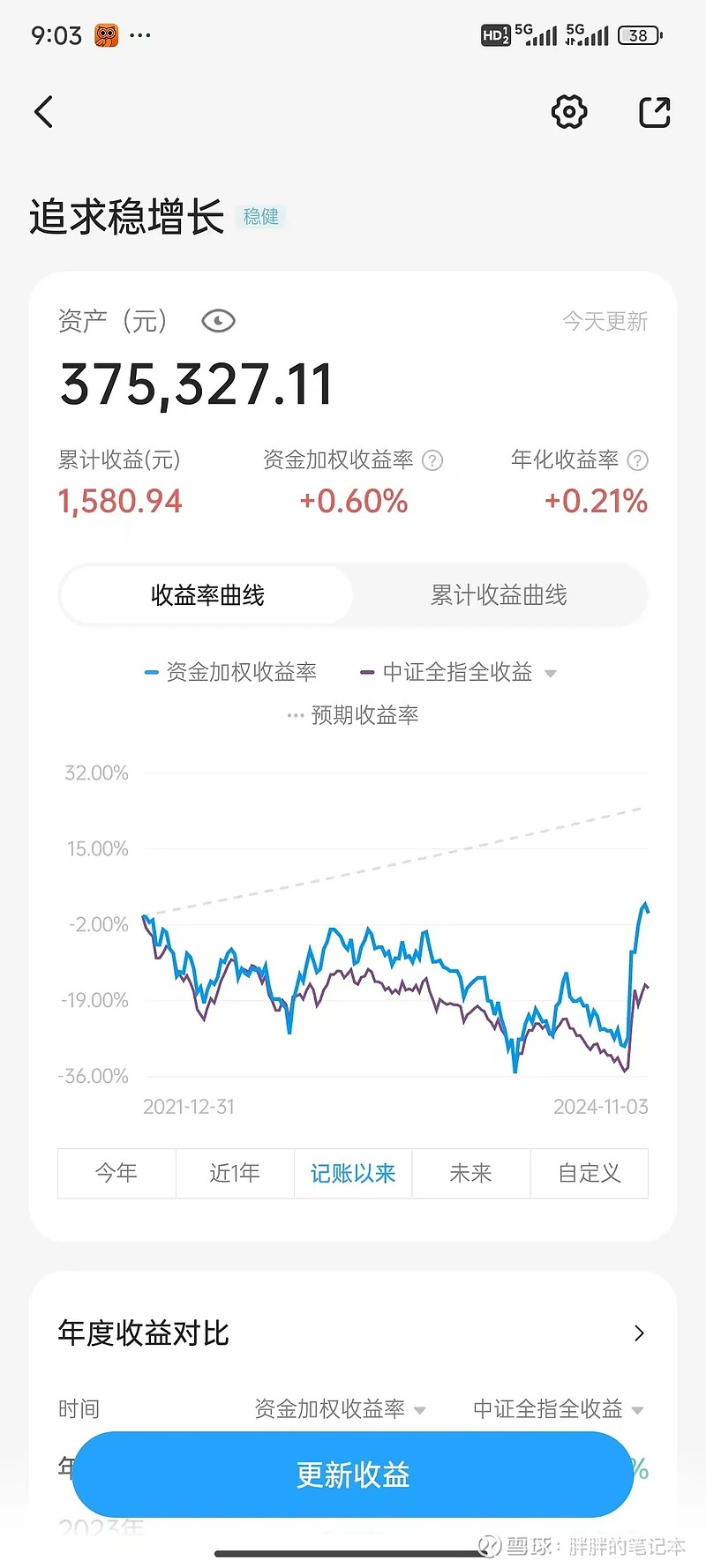This screenshot has height=1568, width=706.
Task: Open the help tooltip beside 年化收益率
Action: click(x=637, y=460)
